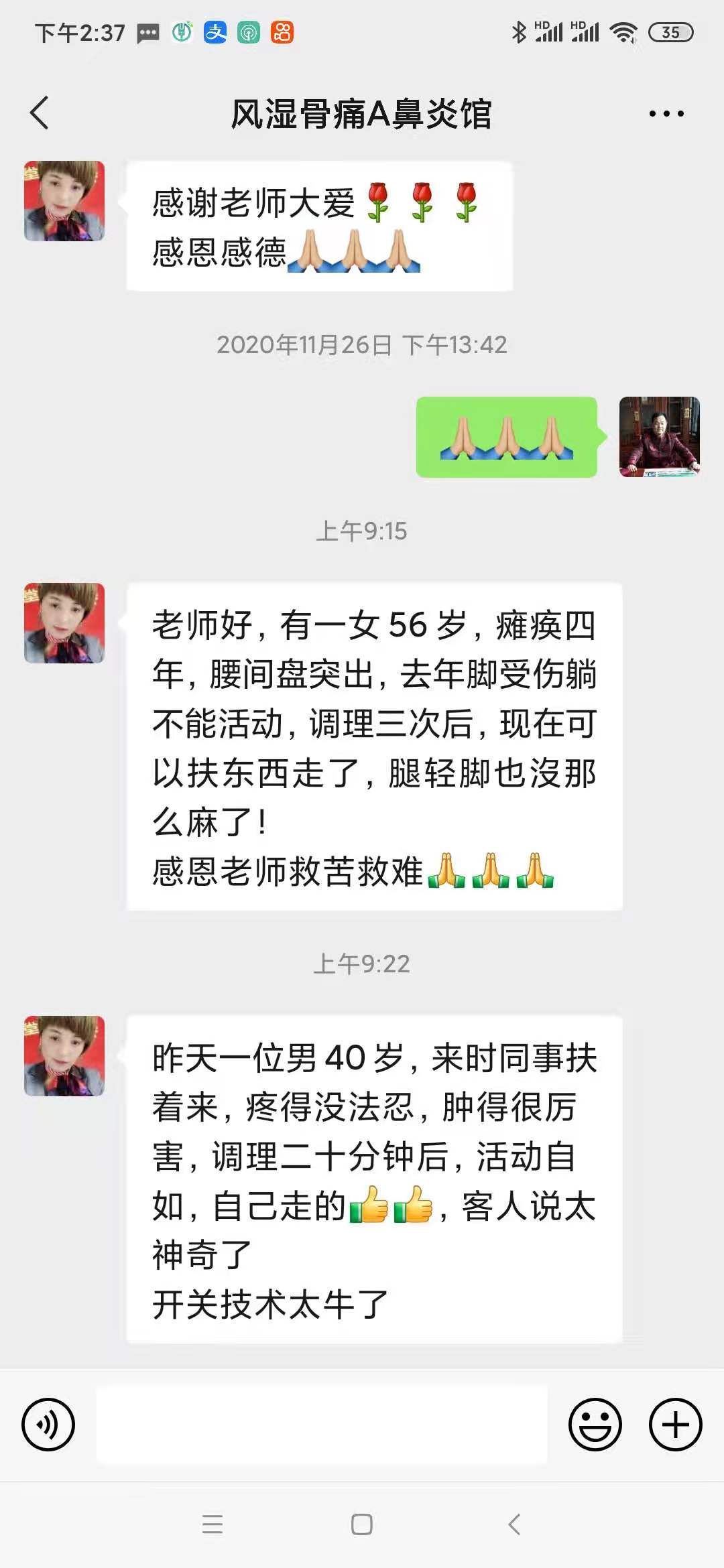The width and height of the screenshot is (724, 1568).
Task: View my own avatar beside green message
Action: [x=659, y=437]
